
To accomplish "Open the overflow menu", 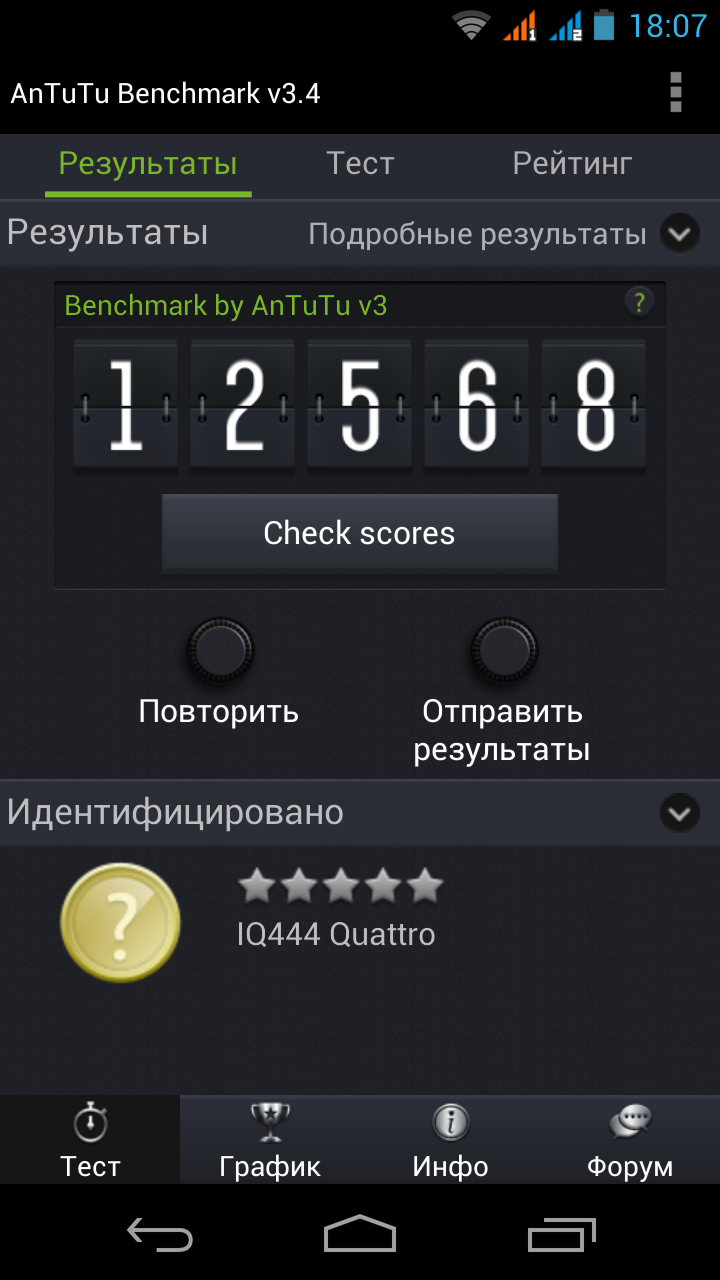I will tap(676, 92).
